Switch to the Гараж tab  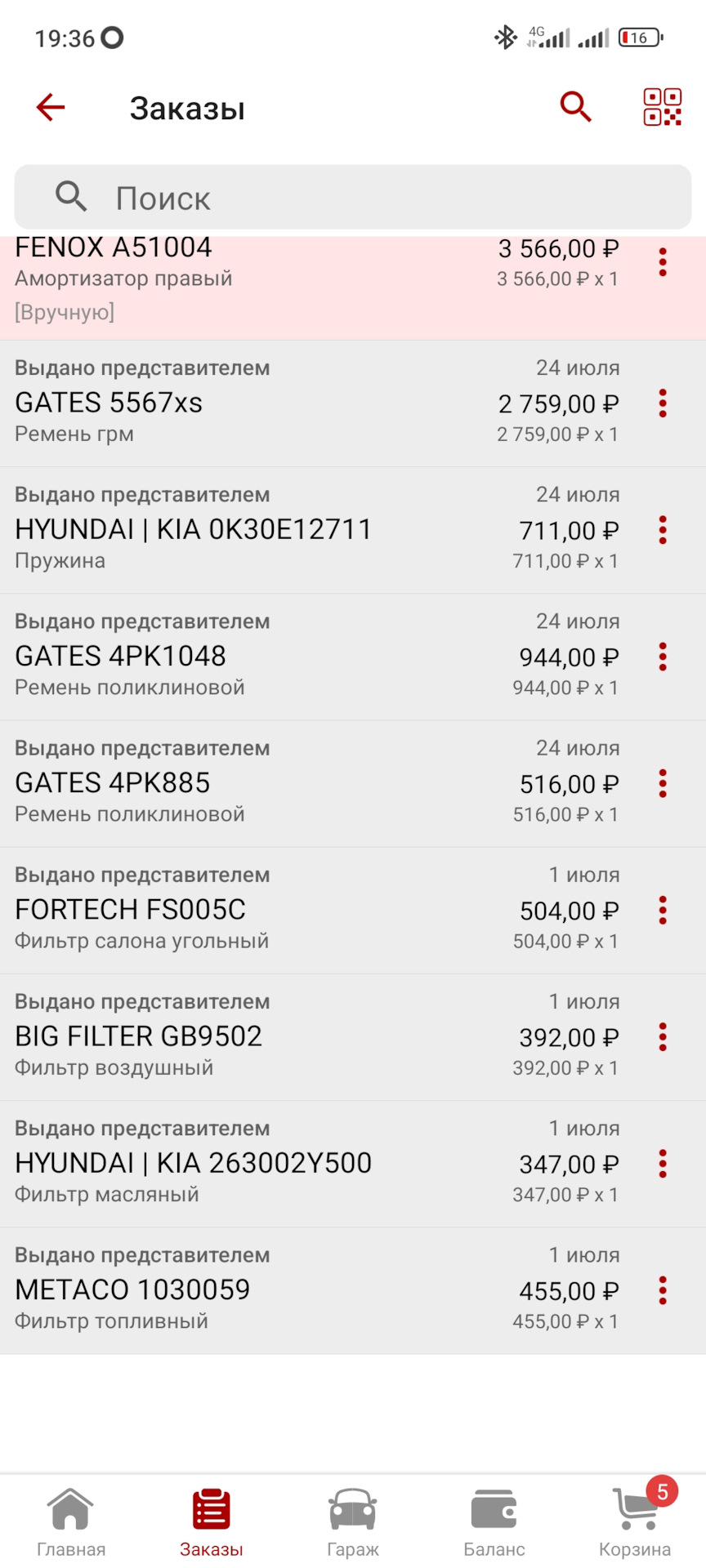coord(353,1522)
